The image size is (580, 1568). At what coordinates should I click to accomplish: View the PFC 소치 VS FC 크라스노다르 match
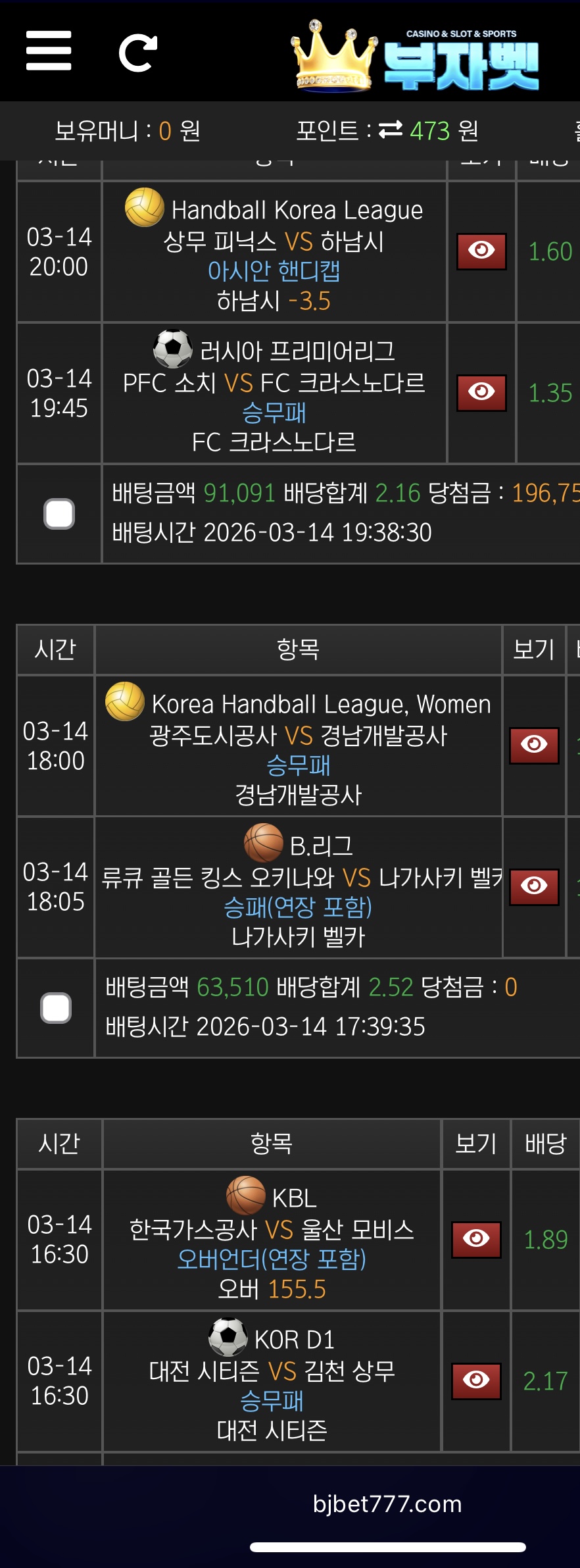[x=481, y=393]
